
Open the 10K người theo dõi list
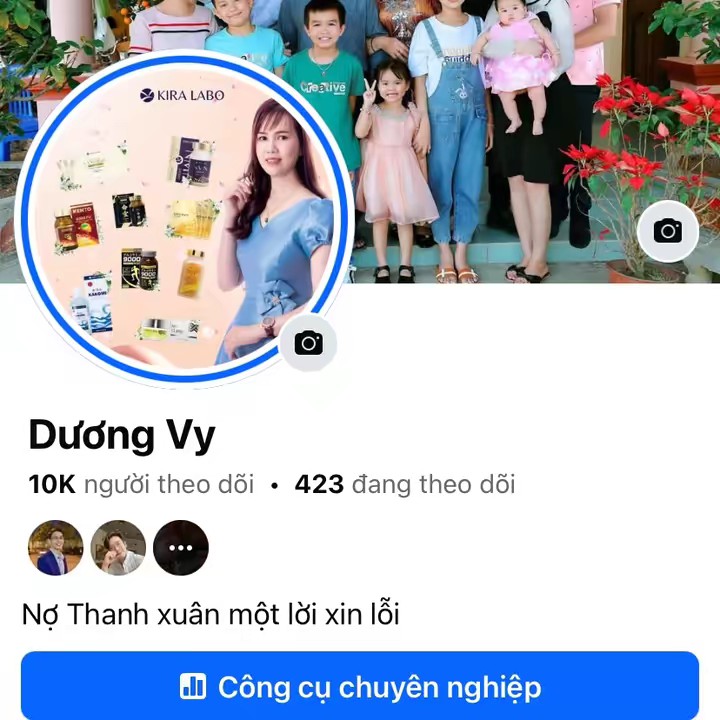click(141, 485)
